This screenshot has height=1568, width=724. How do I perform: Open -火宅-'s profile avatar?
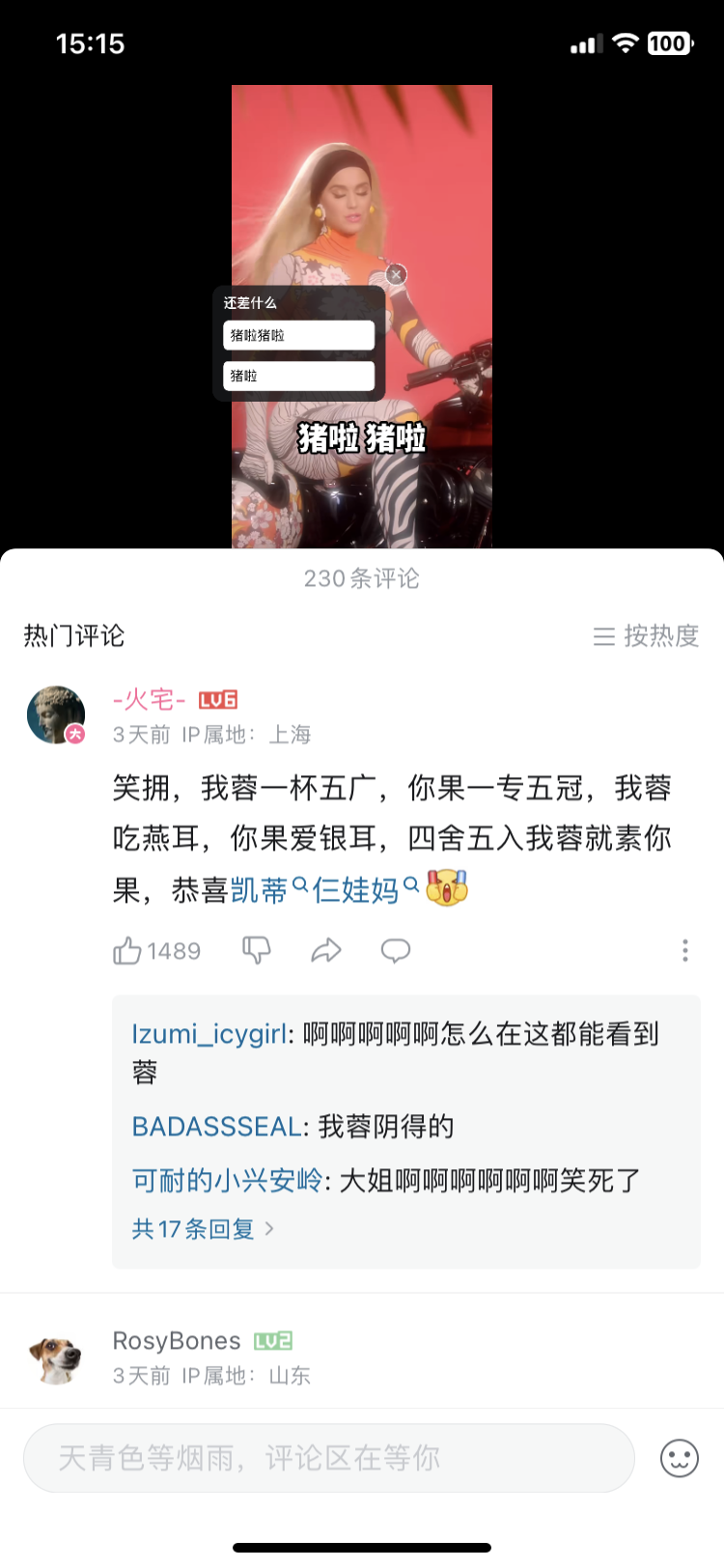click(56, 715)
